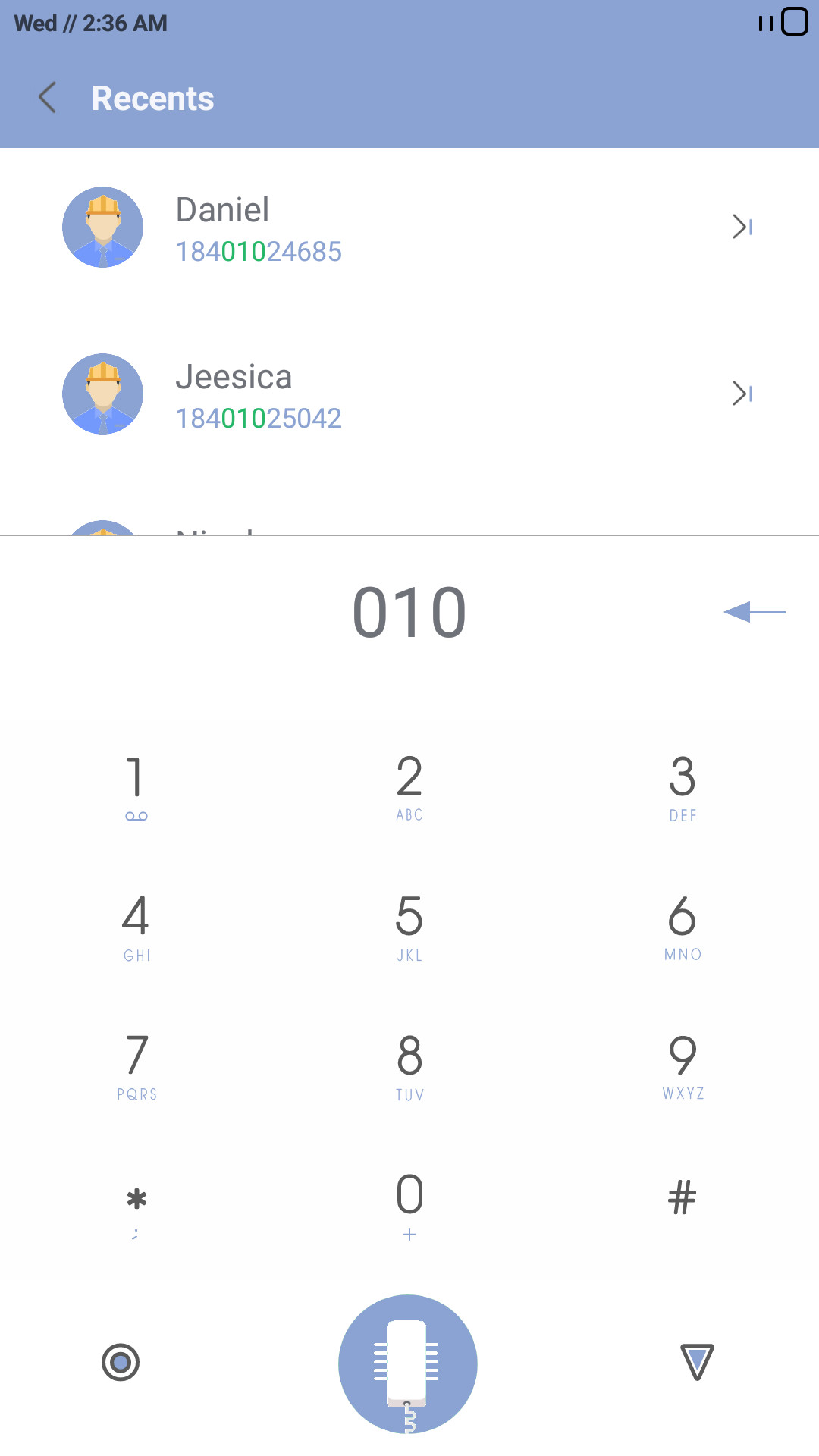
Task: Delete last dialed digit with backspace arrow
Action: (x=755, y=612)
